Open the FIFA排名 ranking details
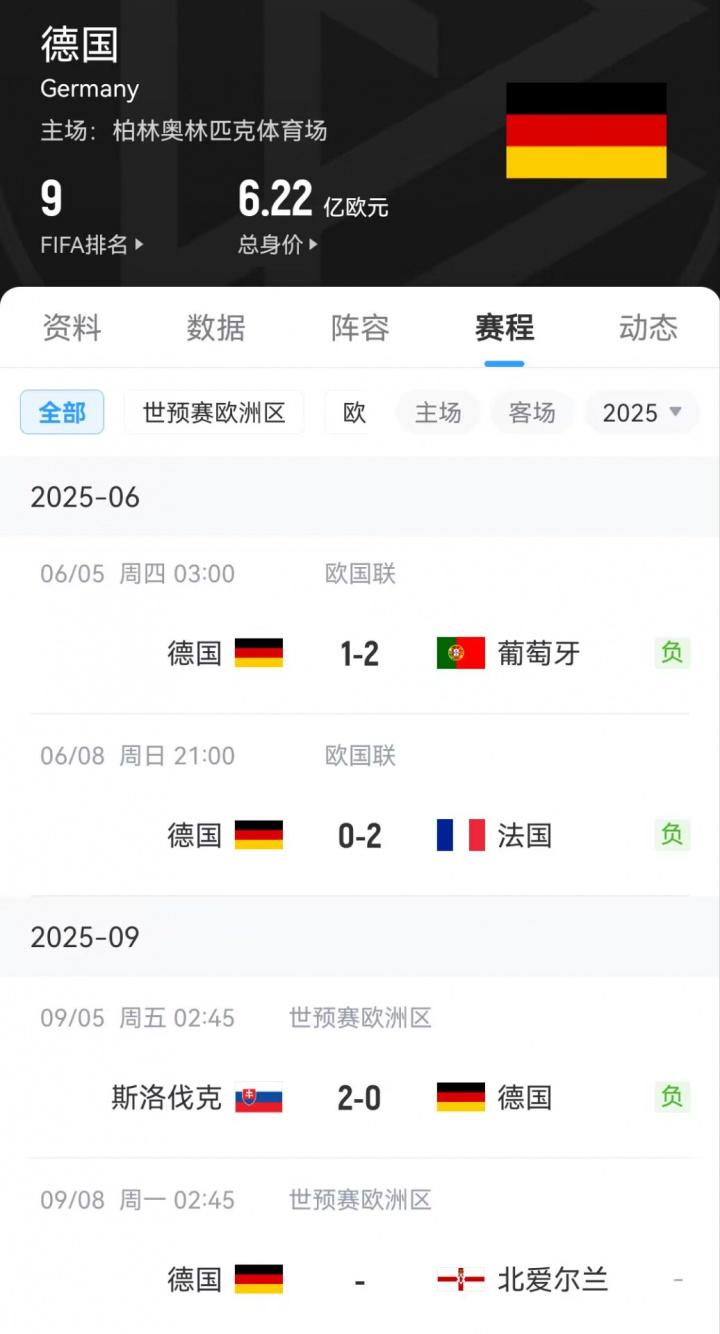 (x=92, y=244)
